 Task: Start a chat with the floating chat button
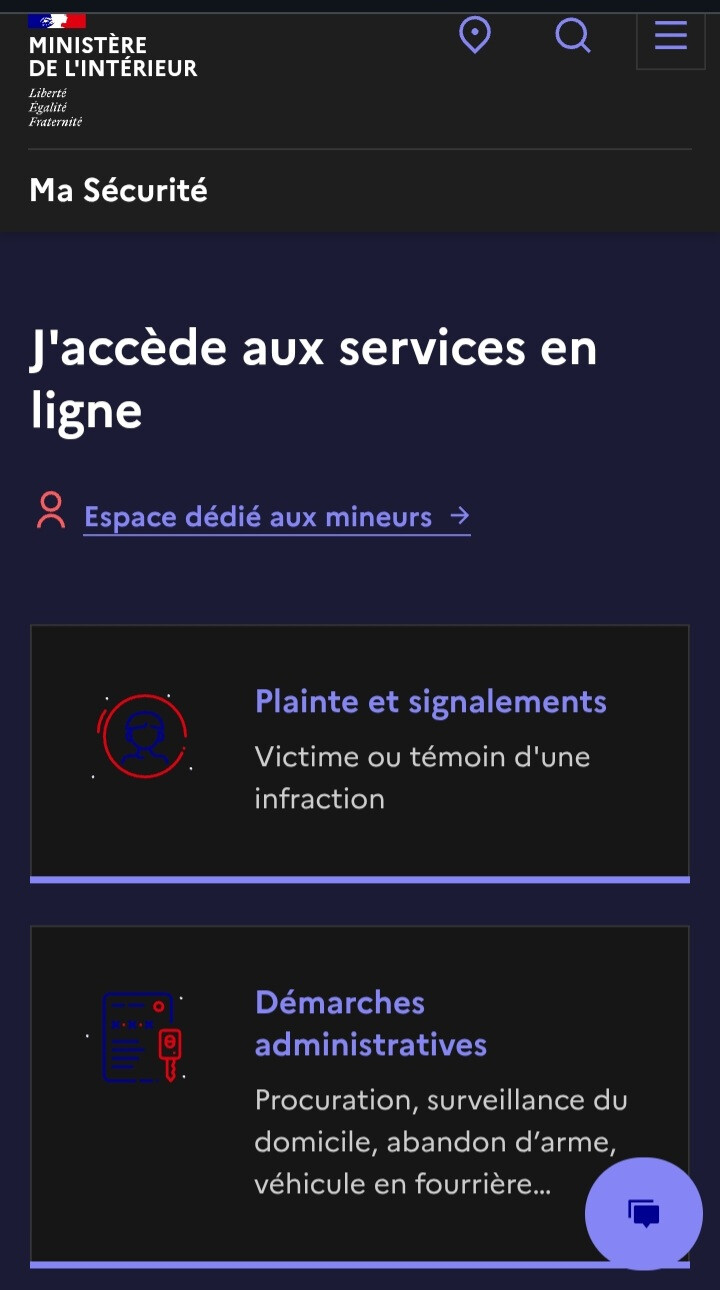tap(644, 1214)
